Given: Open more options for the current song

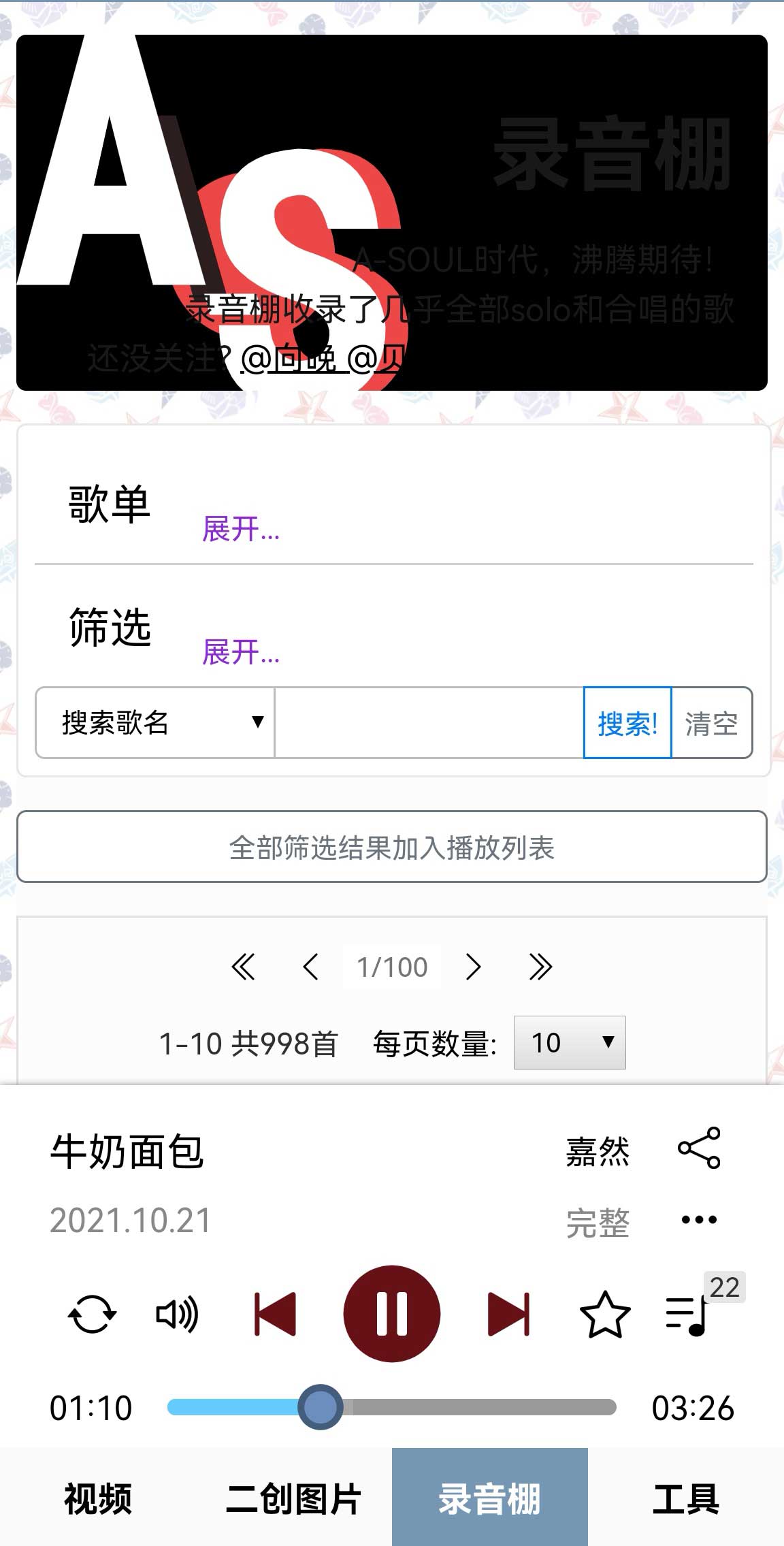Looking at the screenshot, I should click(x=699, y=1219).
